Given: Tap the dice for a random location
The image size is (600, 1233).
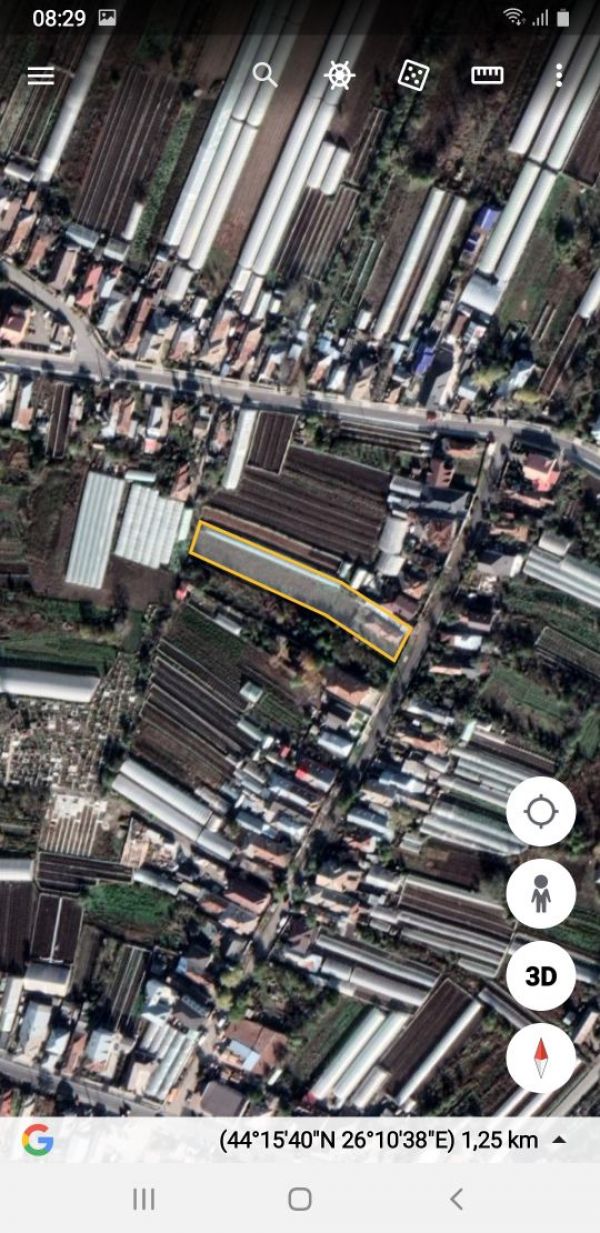Looking at the screenshot, I should point(413,75).
